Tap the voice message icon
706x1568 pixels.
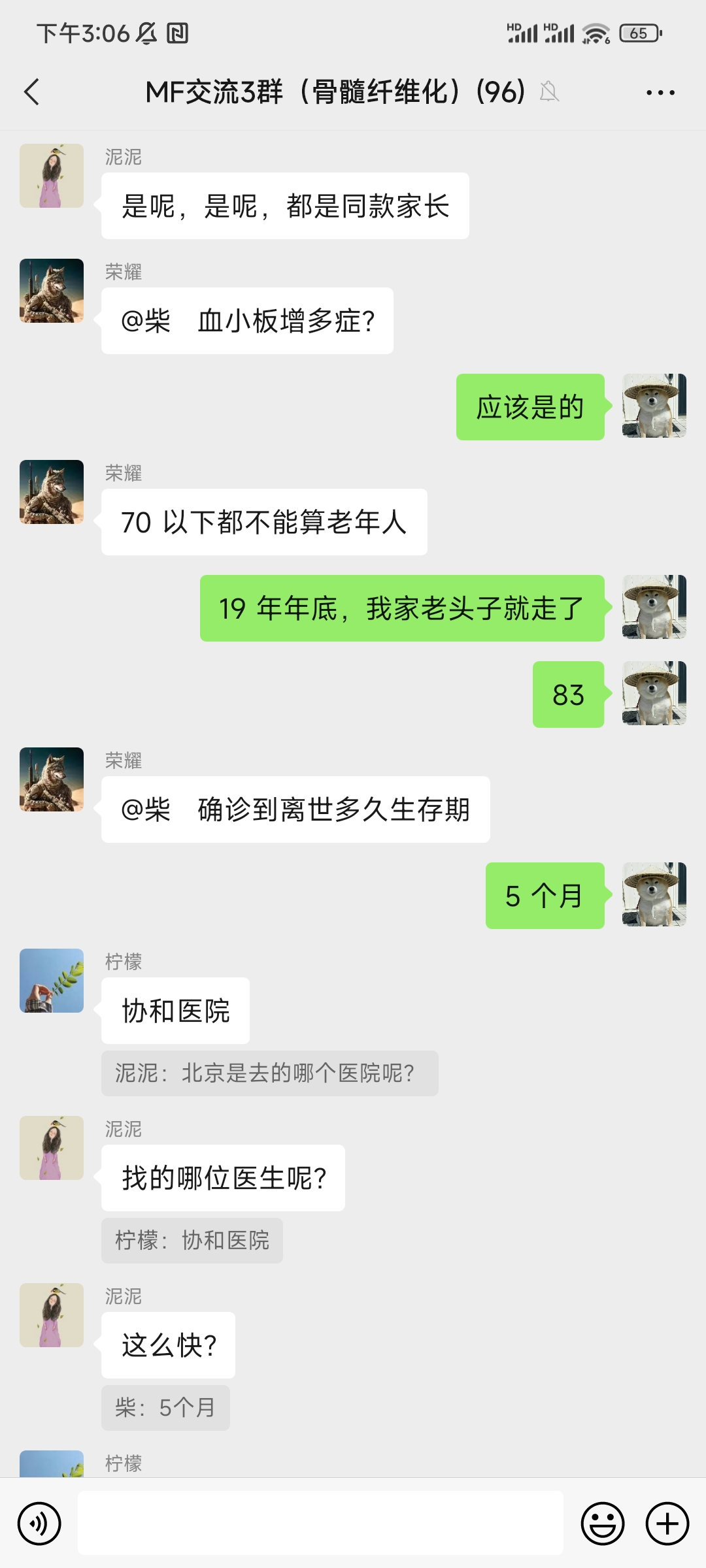tap(39, 1522)
